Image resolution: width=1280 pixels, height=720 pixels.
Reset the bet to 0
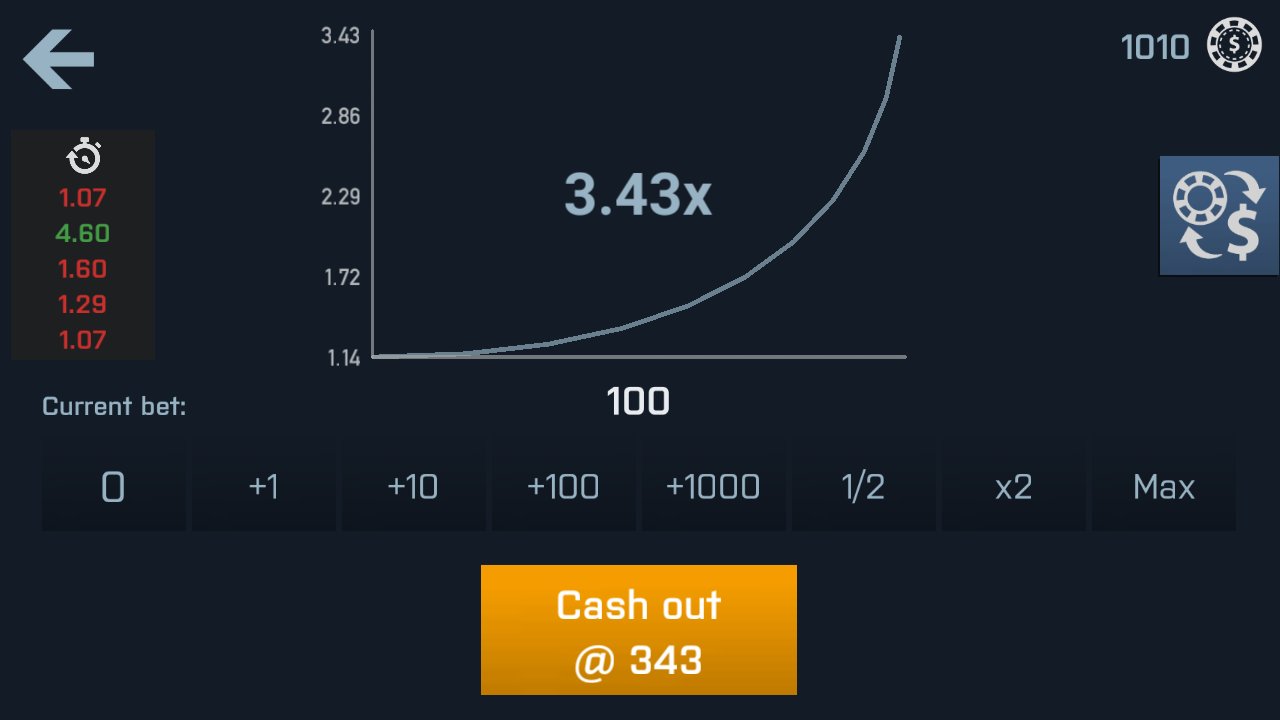coord(113,487)
